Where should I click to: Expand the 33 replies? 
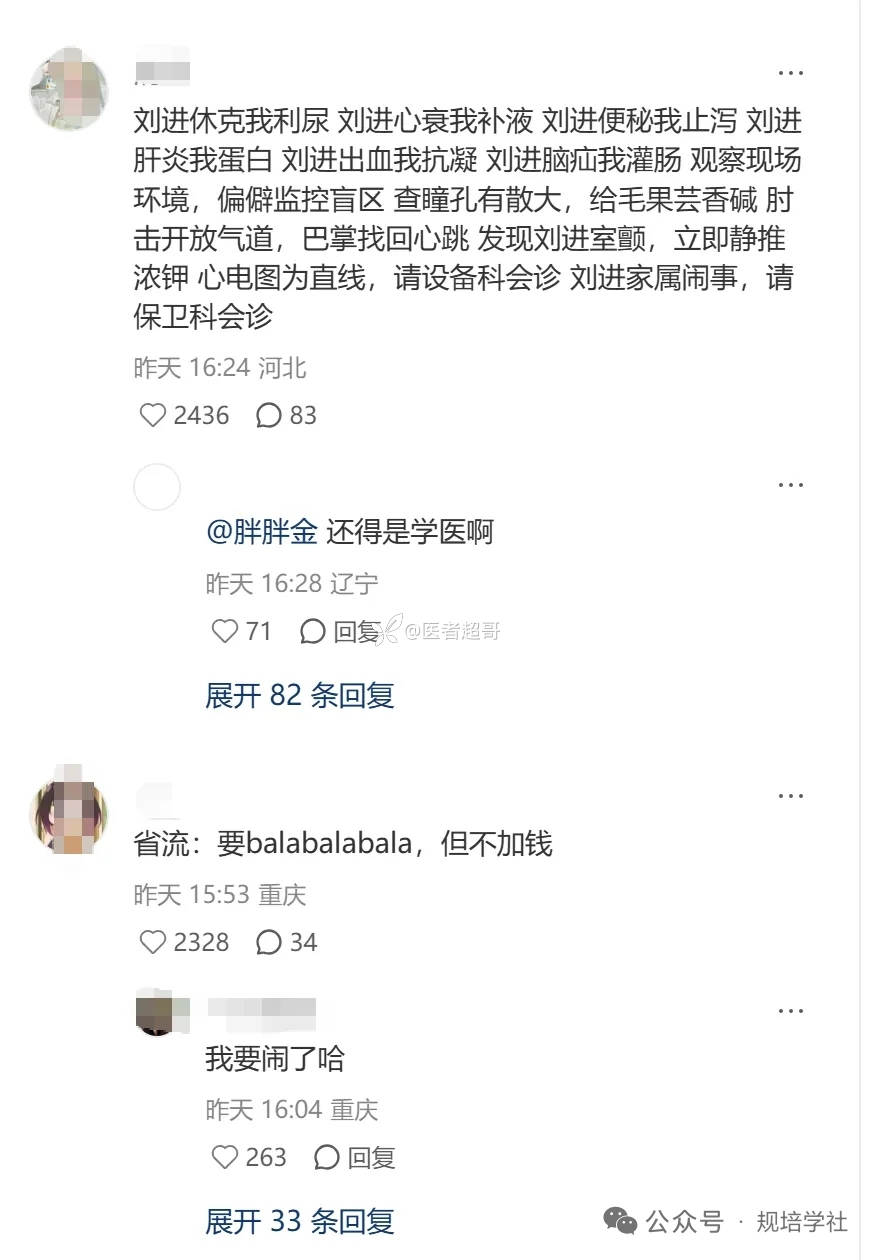point(300,1221)
